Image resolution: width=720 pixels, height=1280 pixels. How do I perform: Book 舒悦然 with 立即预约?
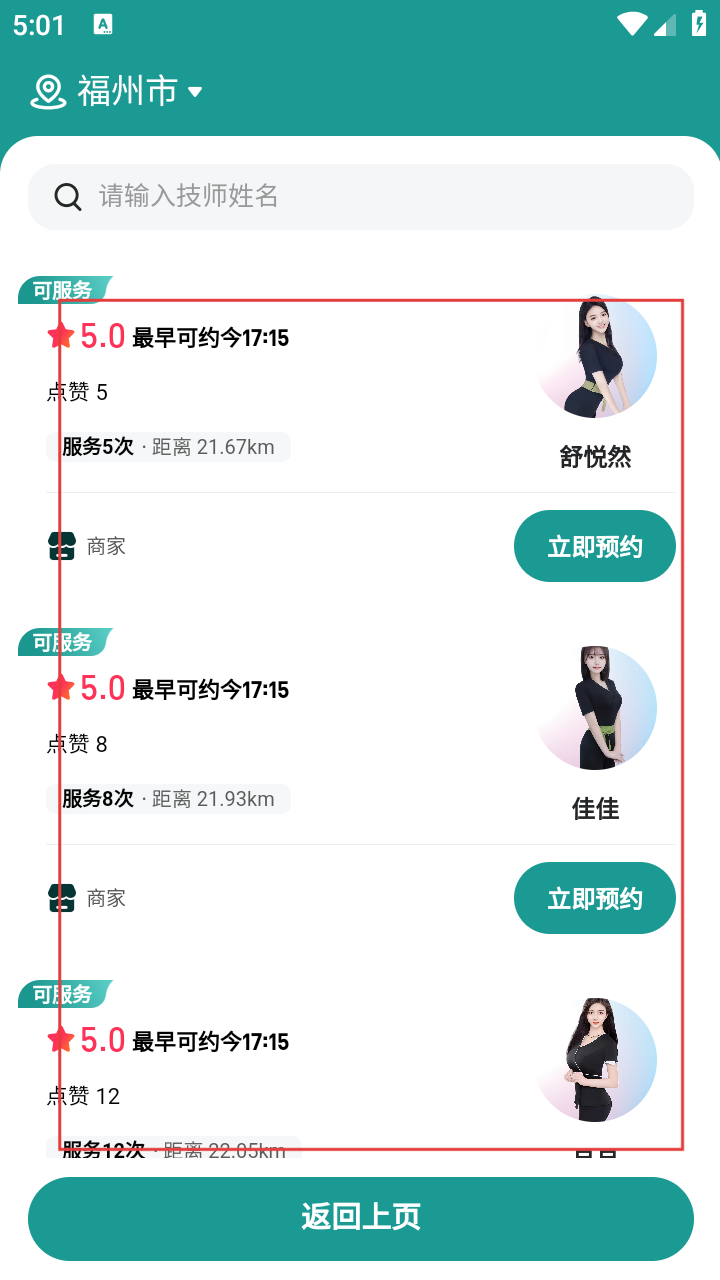[x=594, y=546]
